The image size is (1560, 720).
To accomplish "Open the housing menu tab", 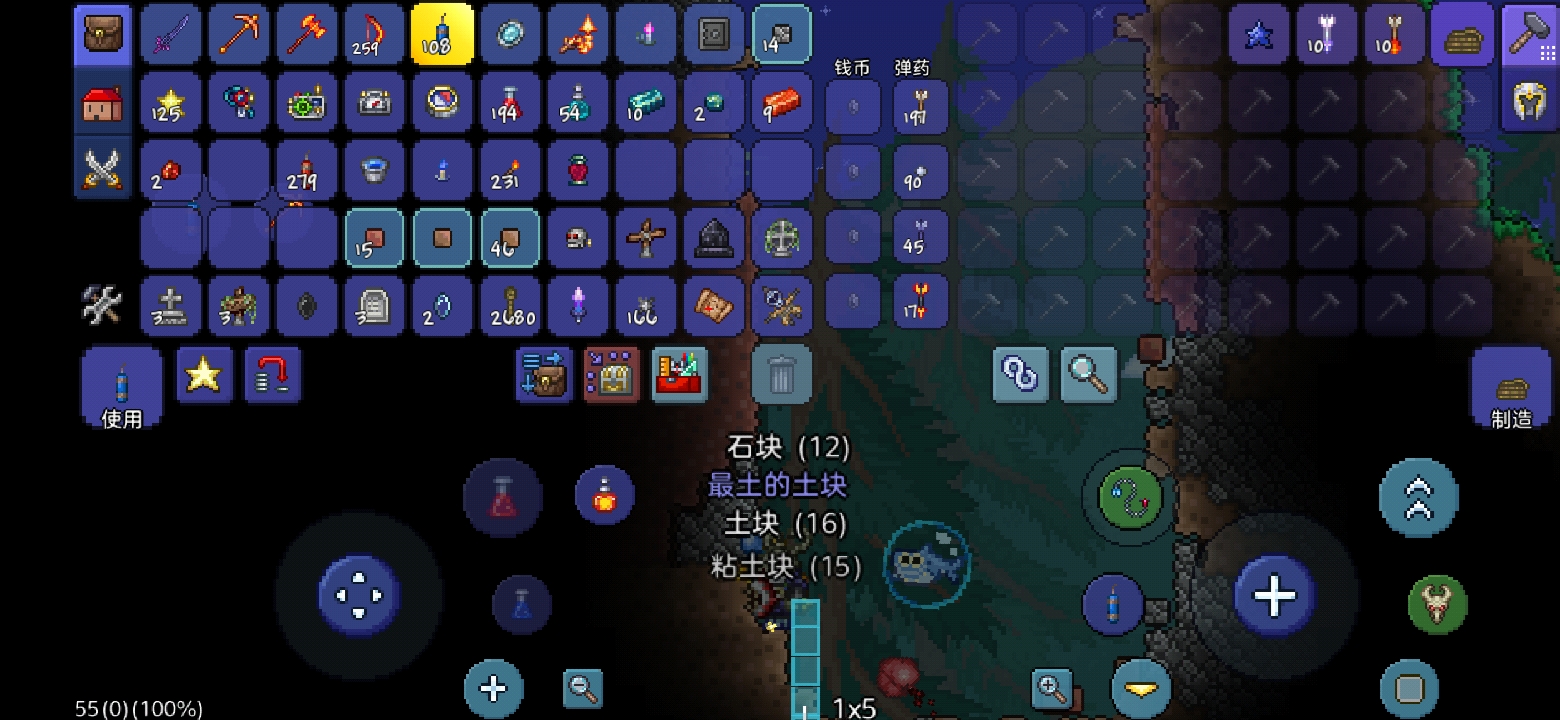I will pyautogui.click(x=103, y=103).
